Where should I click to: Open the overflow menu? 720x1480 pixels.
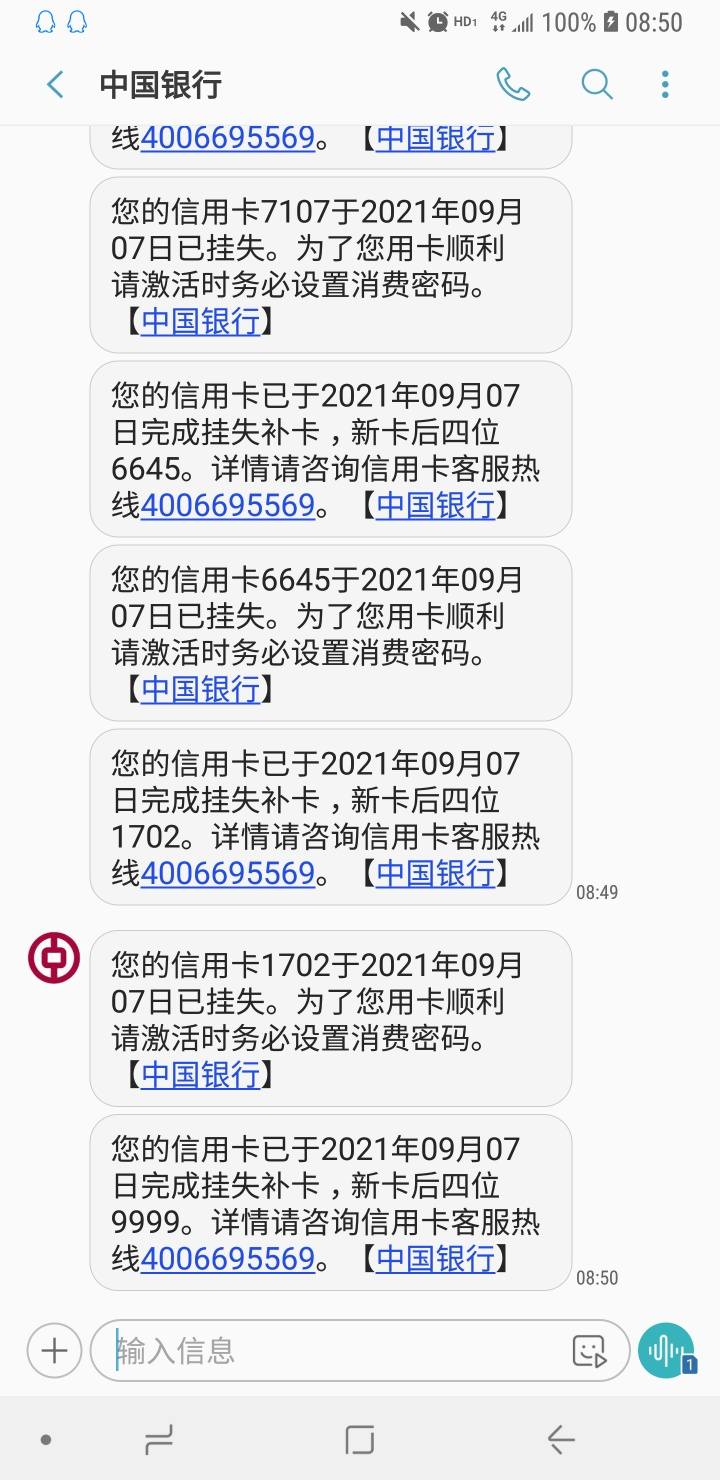(x=665, y=85)
